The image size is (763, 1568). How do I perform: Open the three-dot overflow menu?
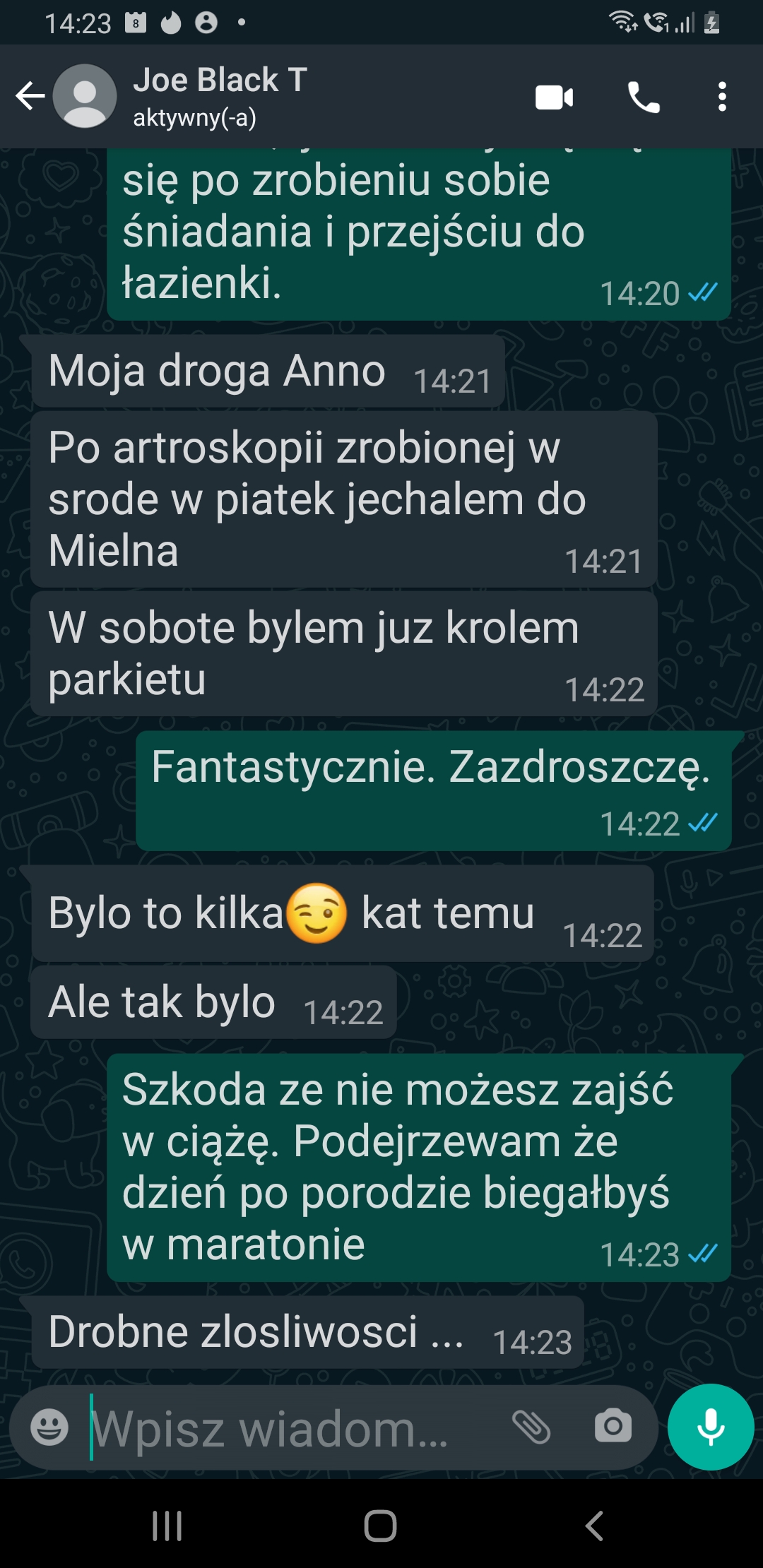(x=721, y=97)
